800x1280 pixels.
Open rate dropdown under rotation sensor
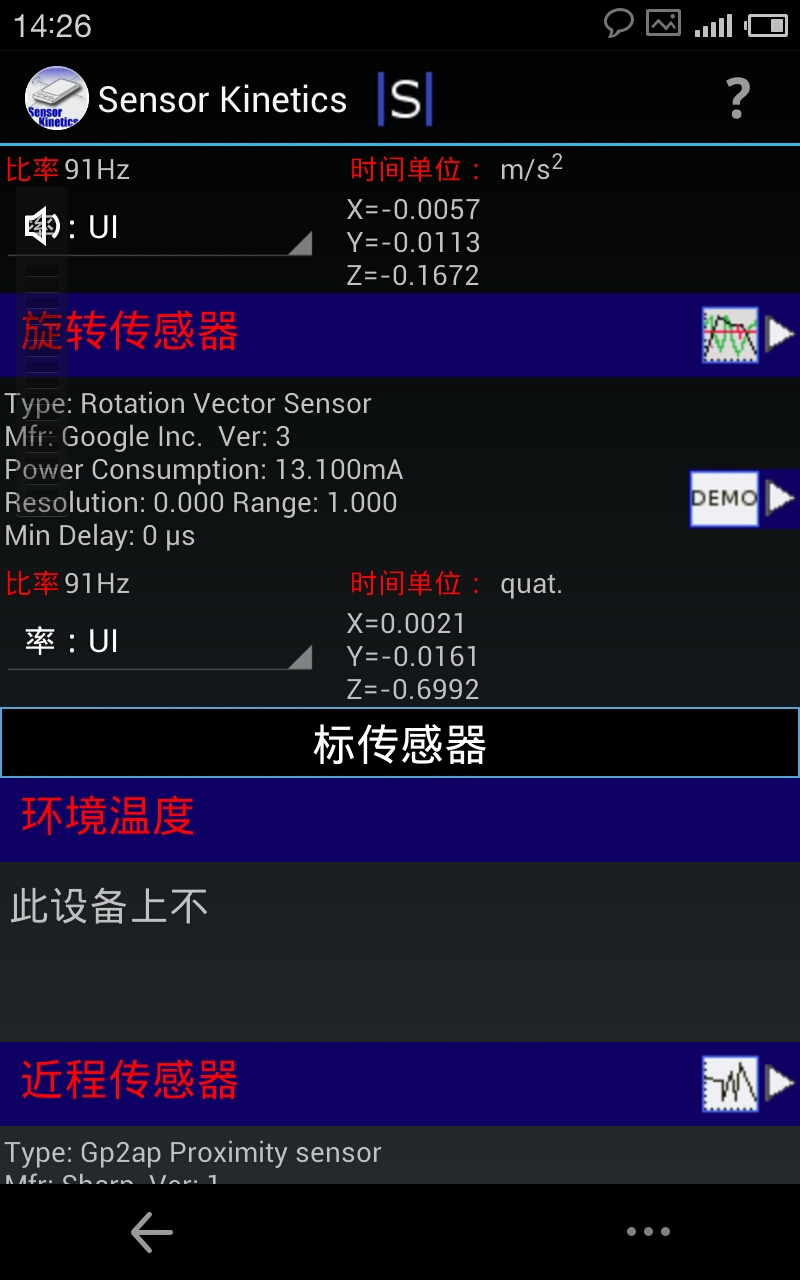(x=160, y=642)
